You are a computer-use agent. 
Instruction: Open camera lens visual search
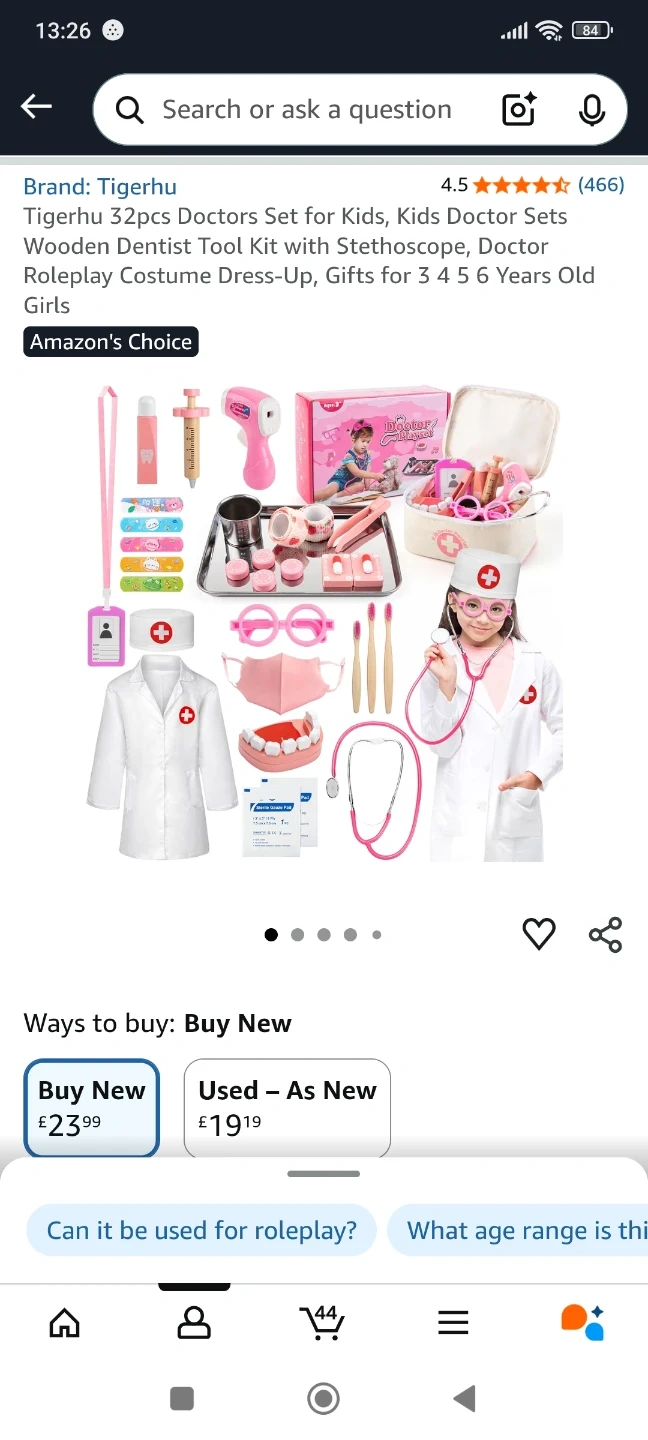pyautogui.click(x=519, y=110)
